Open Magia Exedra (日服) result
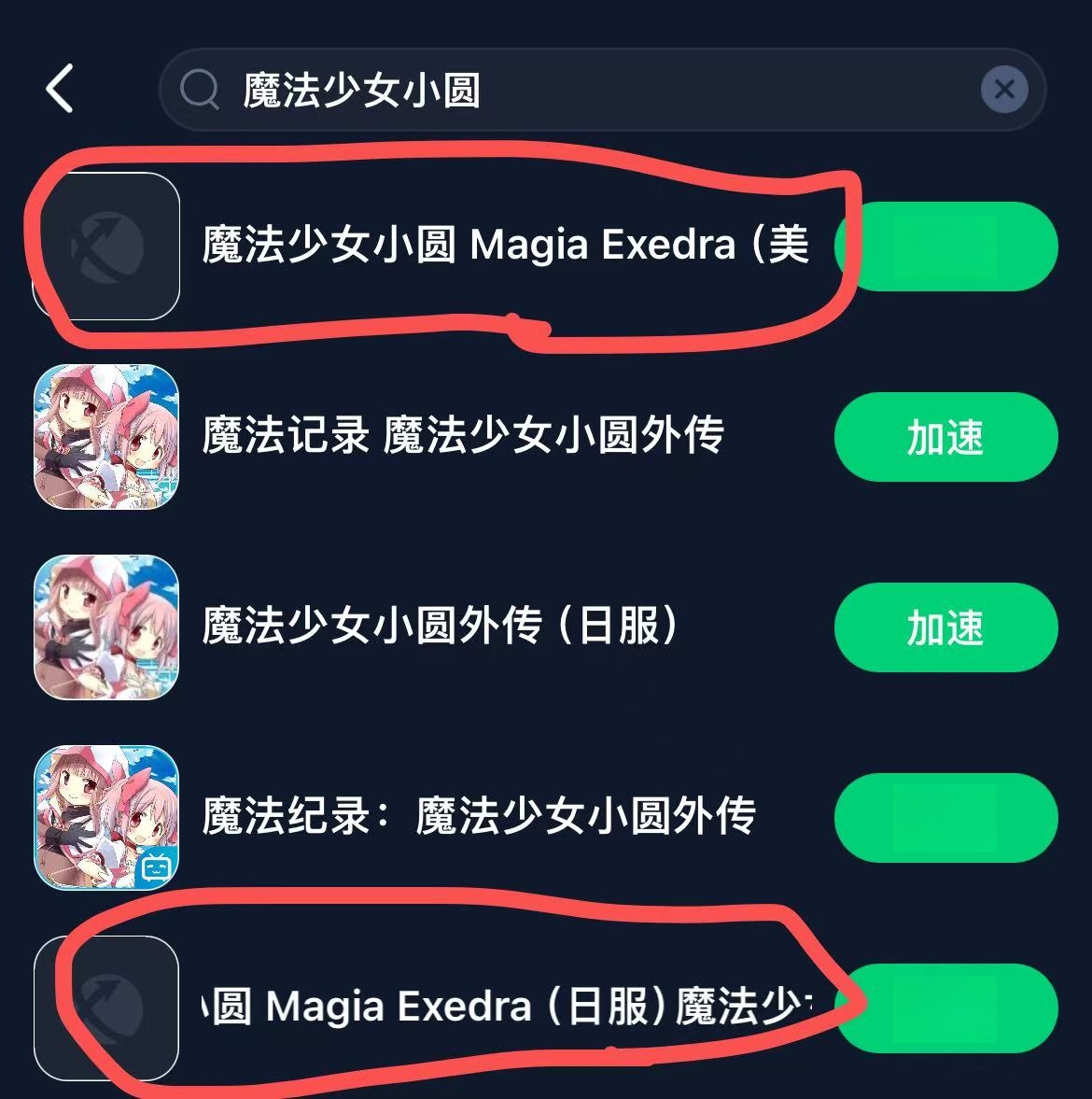The height and width of the screenshot is (1099, 1092). [504, 1007]
